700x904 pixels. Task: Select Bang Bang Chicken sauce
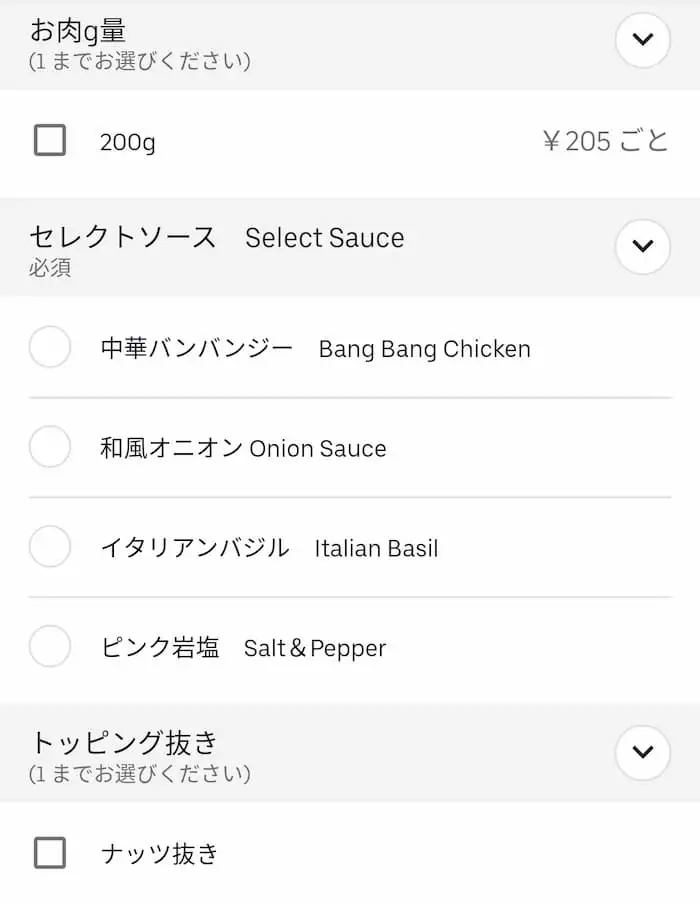click(x=50, y=348)
